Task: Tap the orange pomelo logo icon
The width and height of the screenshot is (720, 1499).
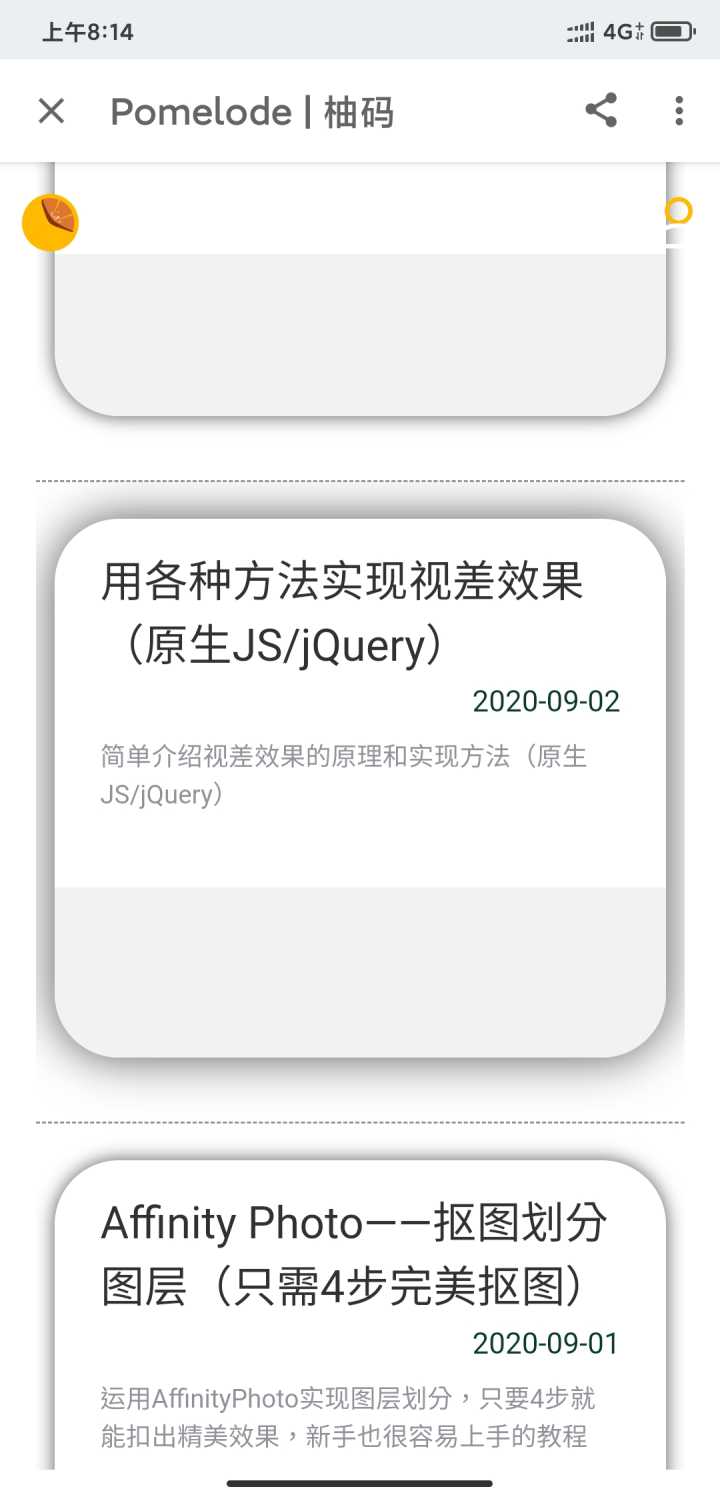Action: pyautogui.click(x=50, y=221)
